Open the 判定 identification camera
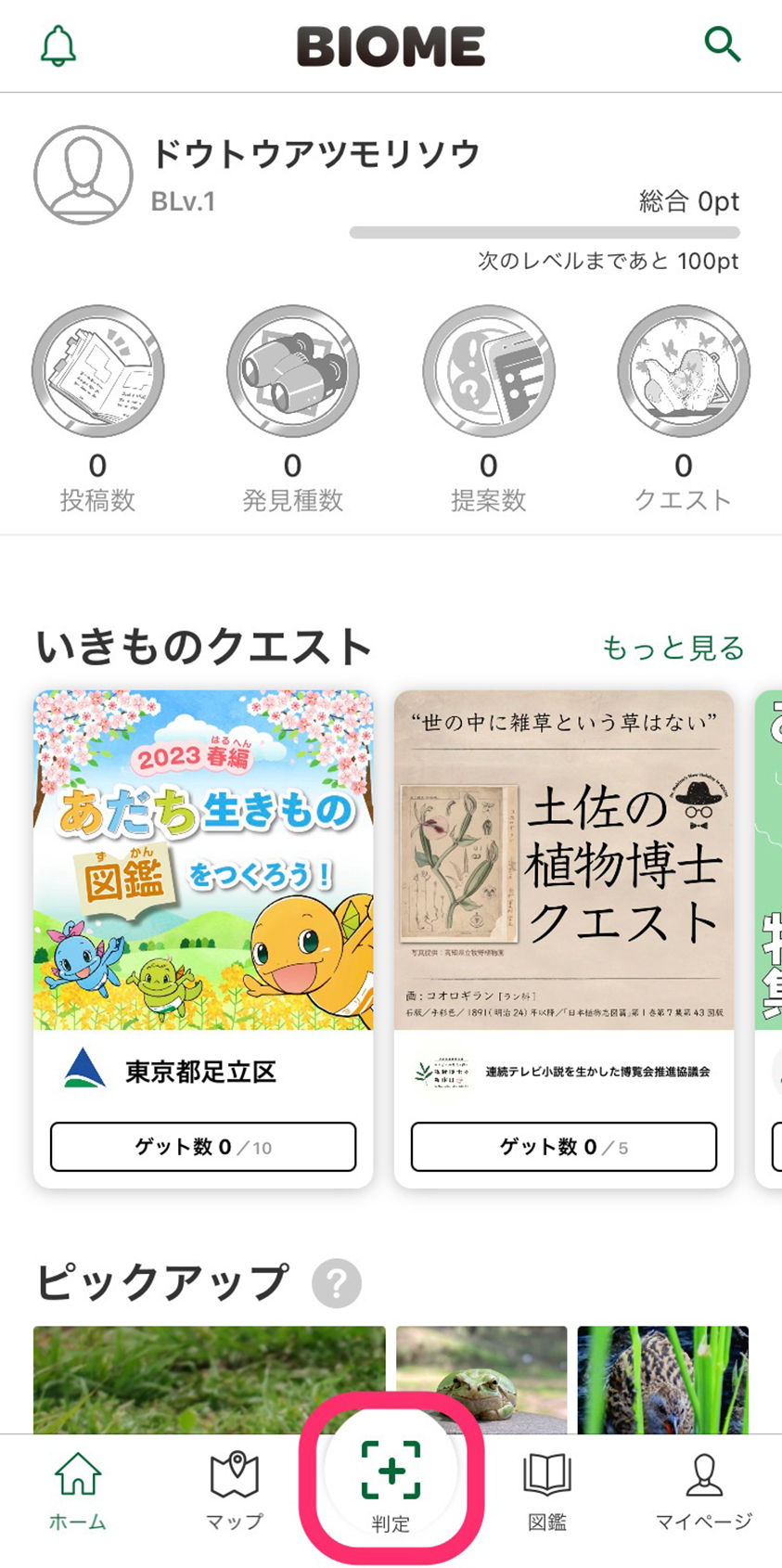The image size is (782, 1568). [391, 1482]
